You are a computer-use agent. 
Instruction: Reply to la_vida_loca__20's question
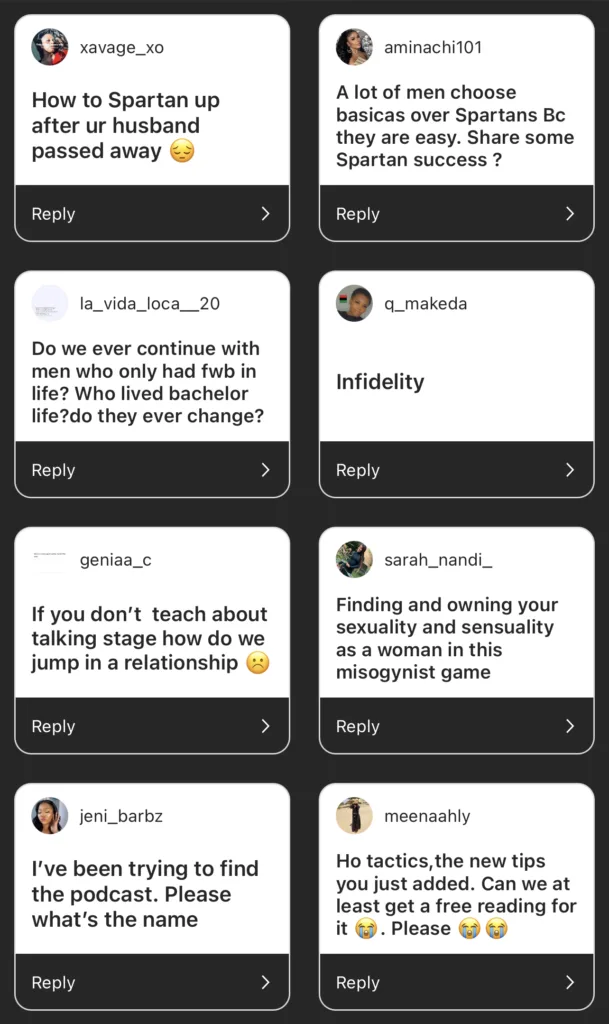pyautogui.click(x=152, y=470)
